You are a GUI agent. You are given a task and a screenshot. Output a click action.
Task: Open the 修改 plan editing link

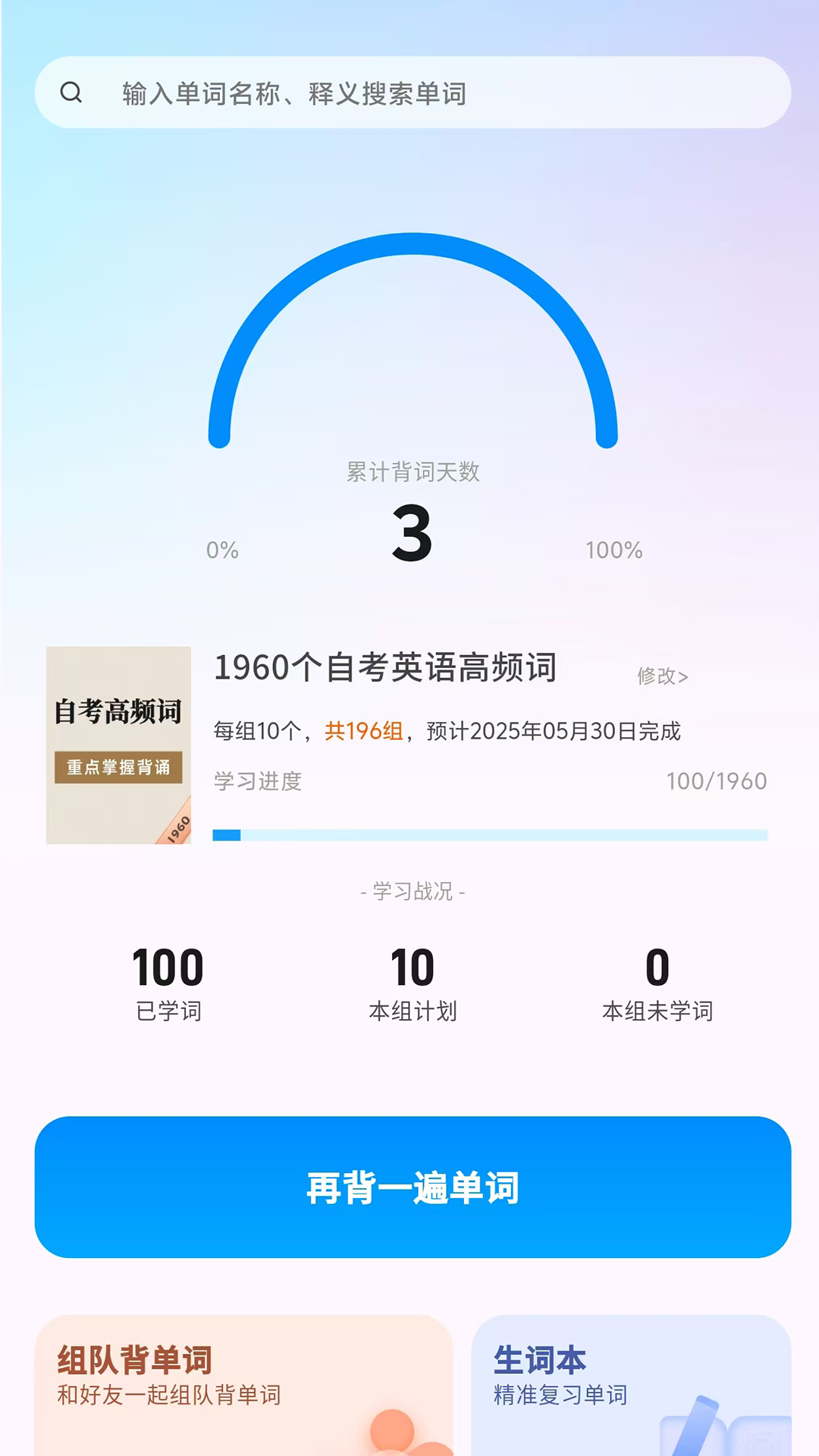664,677
